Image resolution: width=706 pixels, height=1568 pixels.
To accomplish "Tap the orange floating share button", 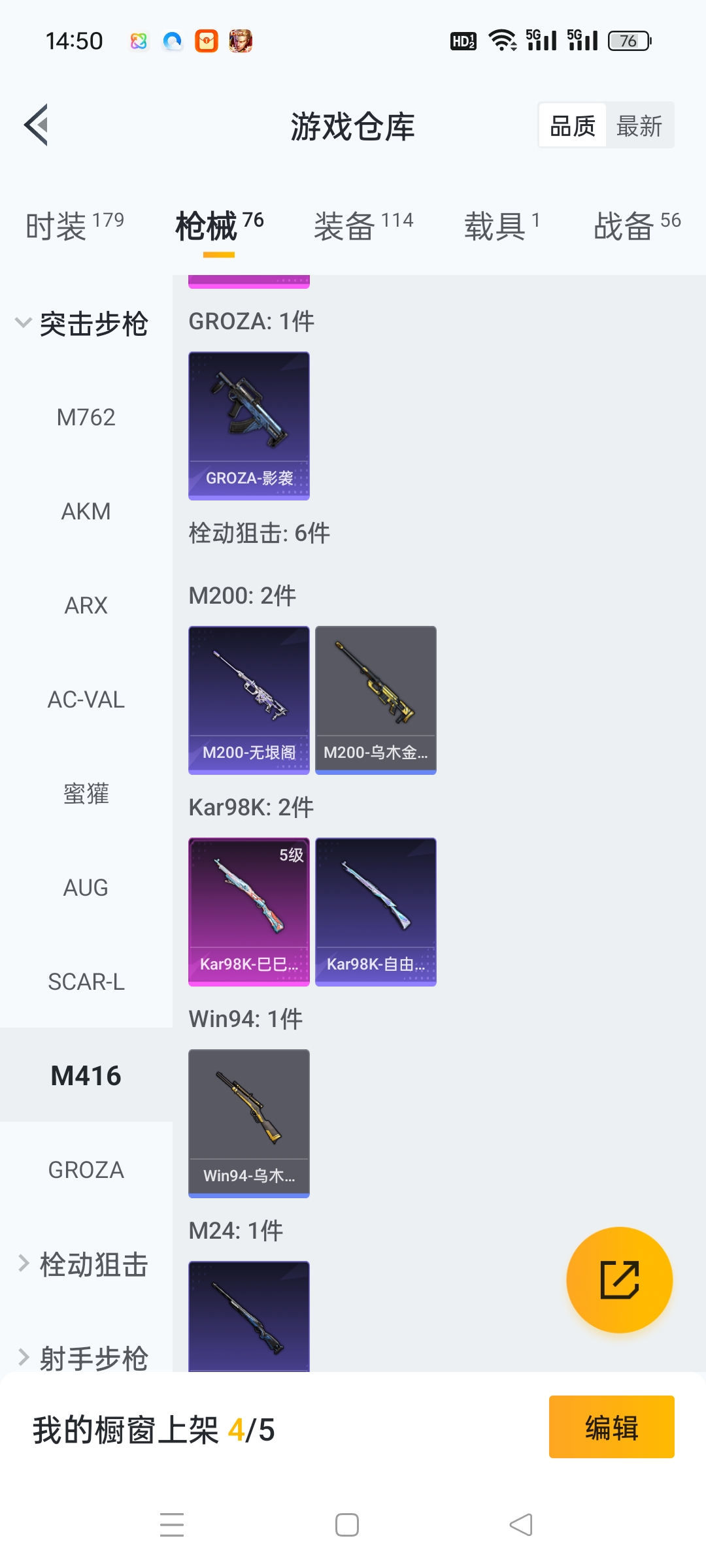I will tap(618, 1280).
